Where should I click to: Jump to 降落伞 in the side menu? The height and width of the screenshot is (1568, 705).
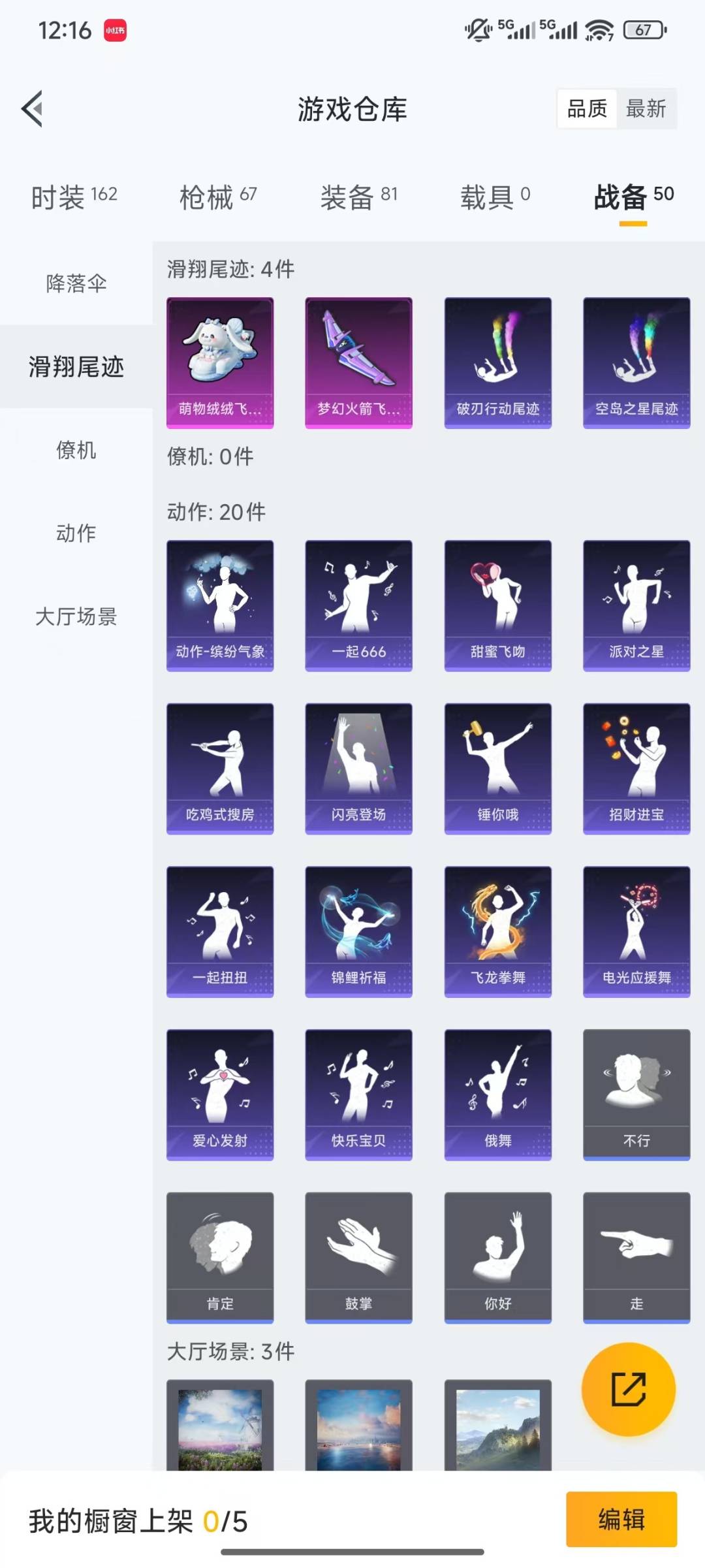pyautogui.click(x=76, y=283)
